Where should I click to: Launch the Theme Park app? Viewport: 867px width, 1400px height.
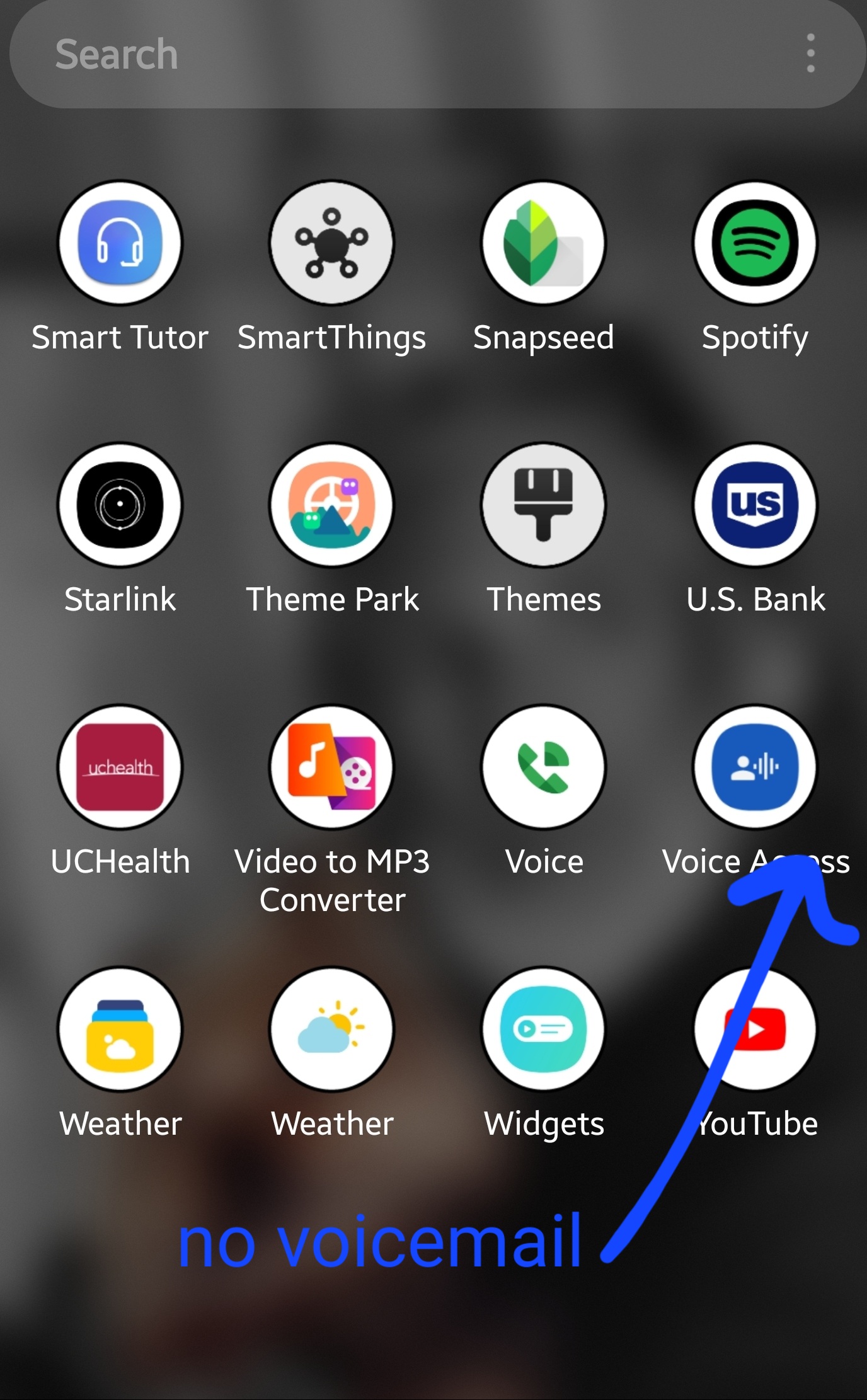(332, 505)
